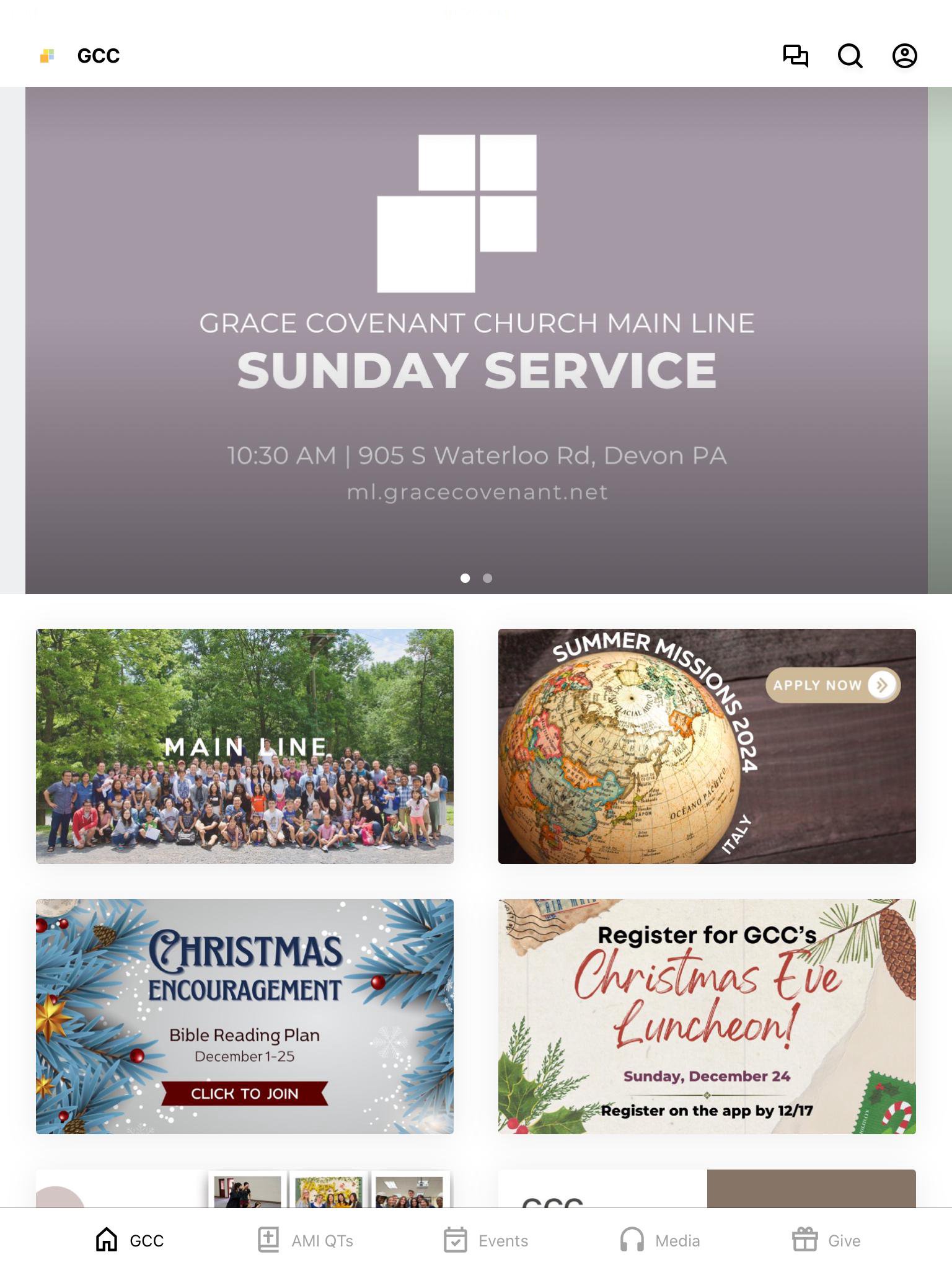Select the GCC home tab
The image size is (952, 1270).
tap(130, 1240)
